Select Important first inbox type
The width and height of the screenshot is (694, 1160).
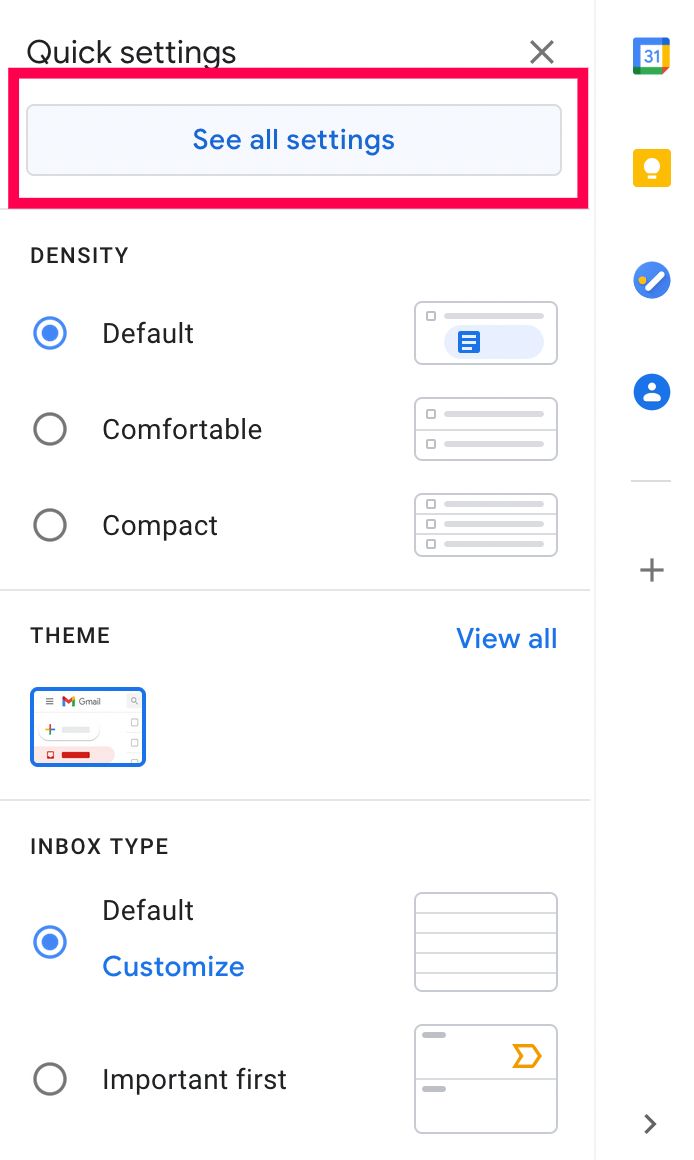[50, 1079]
